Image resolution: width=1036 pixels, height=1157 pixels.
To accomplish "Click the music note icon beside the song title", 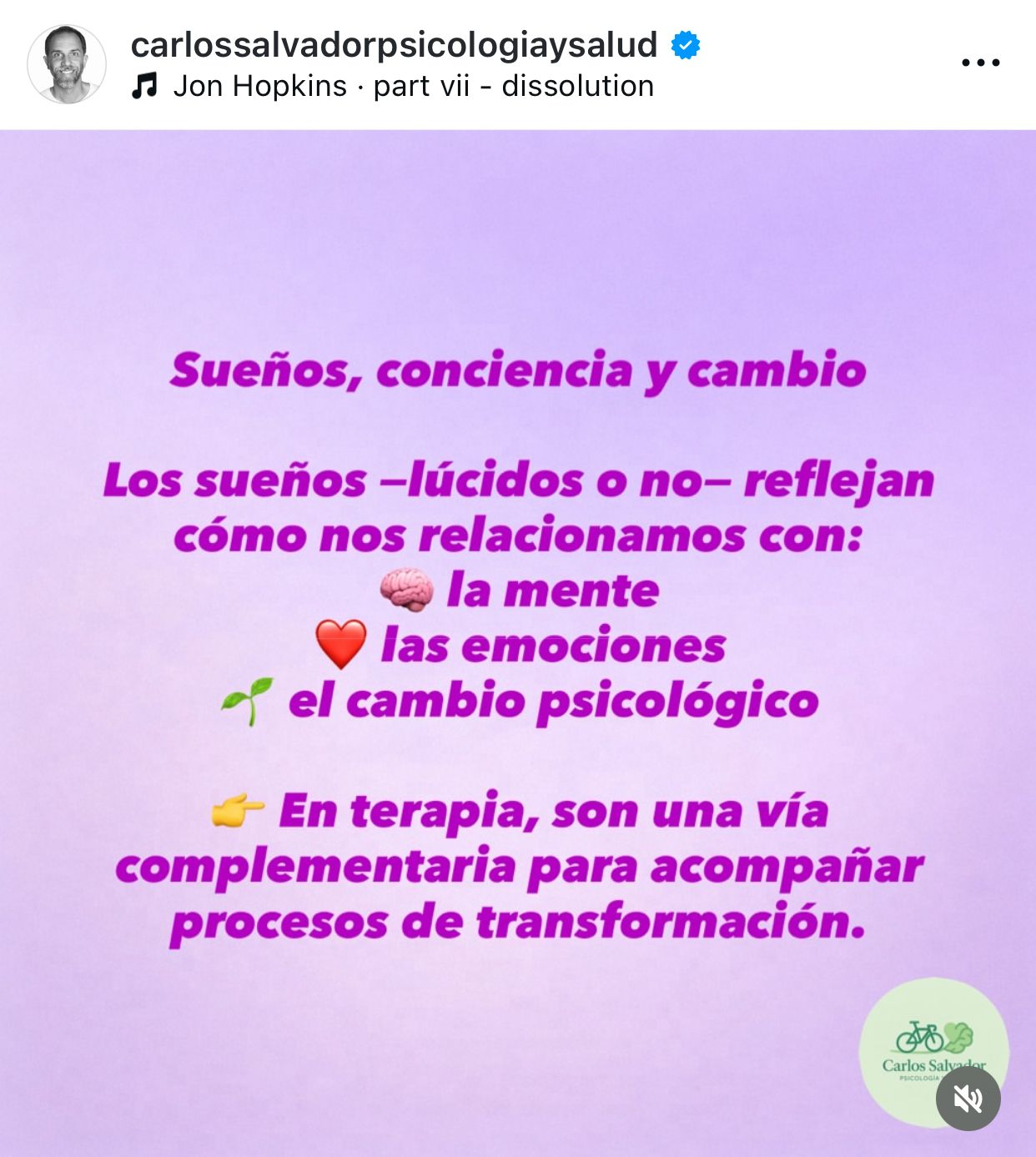I will [x=146, y=86].
